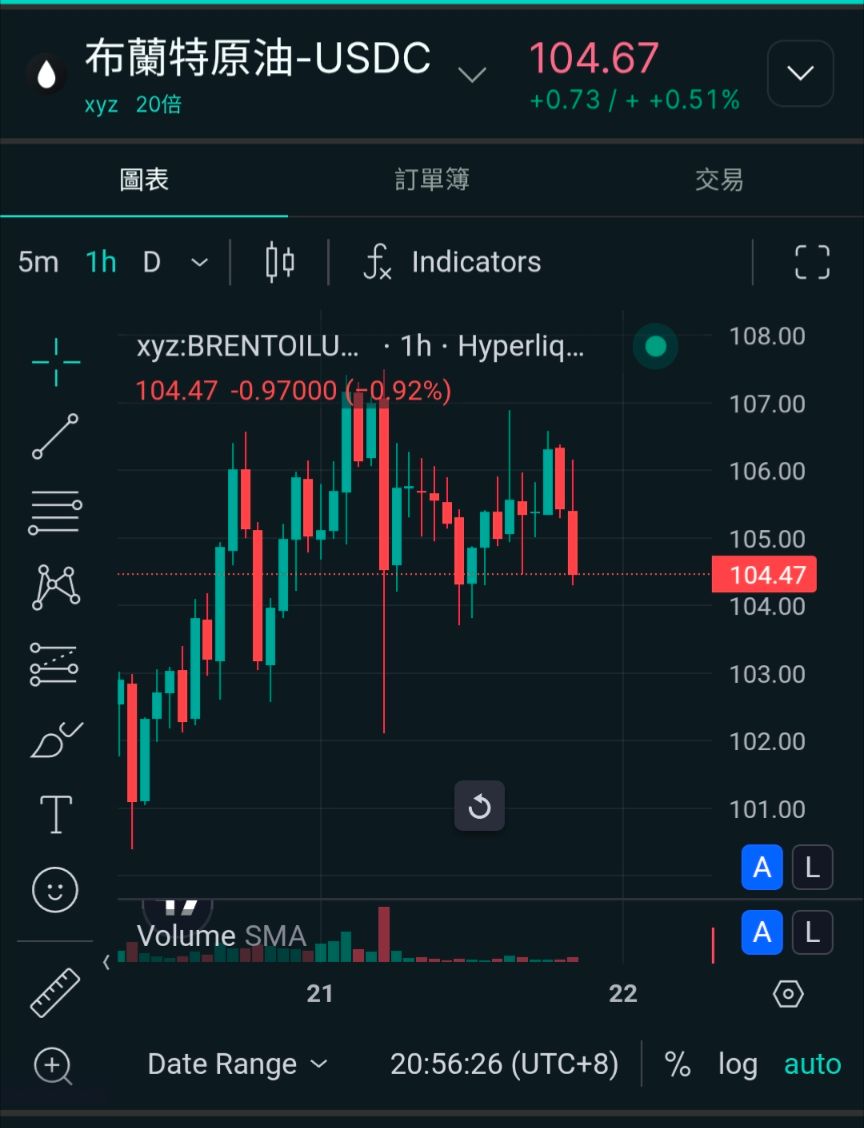The image size is (864, 1128).
Task: Open the boxed chevron dropdown beside price
Action: click(x=800, y=73)
